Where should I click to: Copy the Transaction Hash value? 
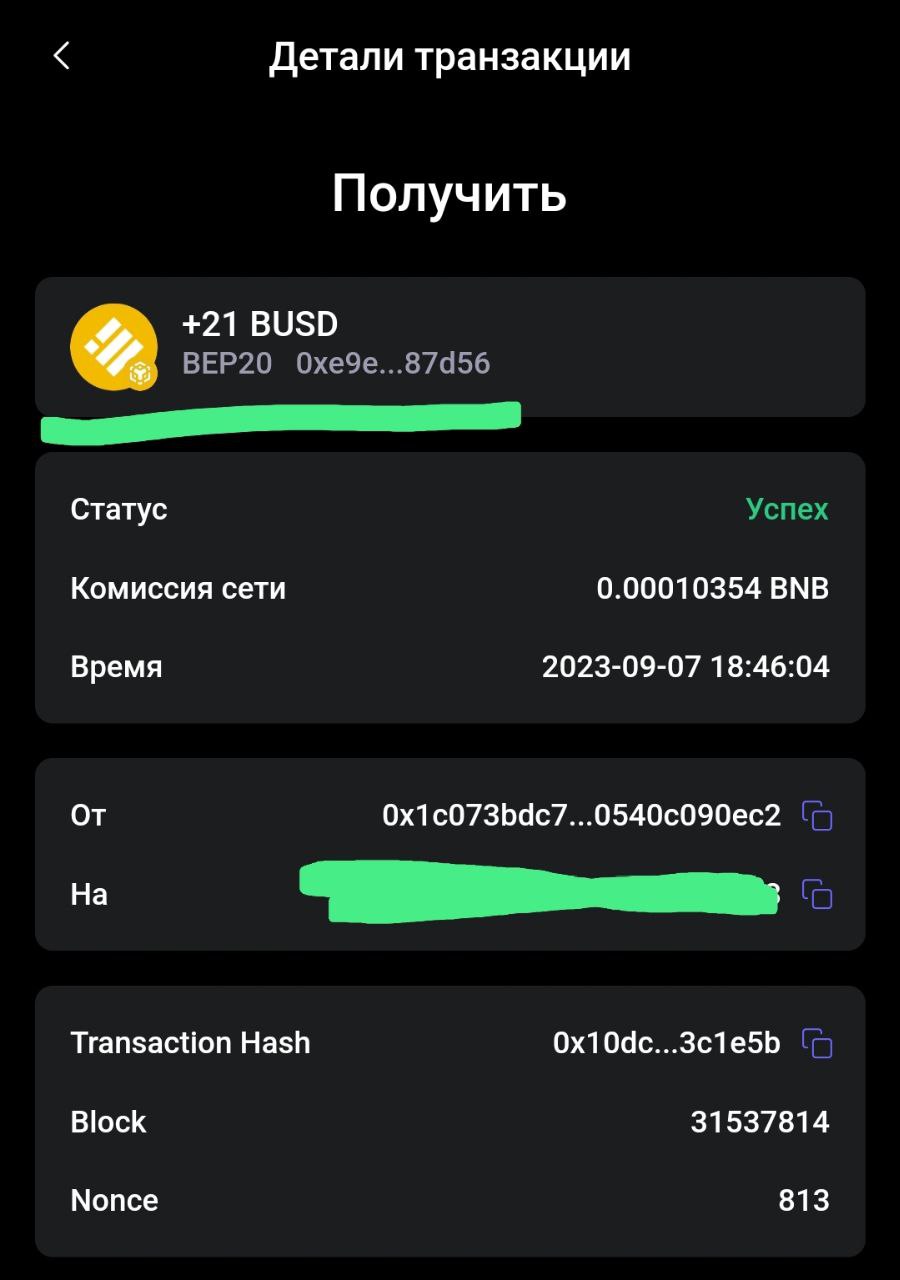[817, 1043]
